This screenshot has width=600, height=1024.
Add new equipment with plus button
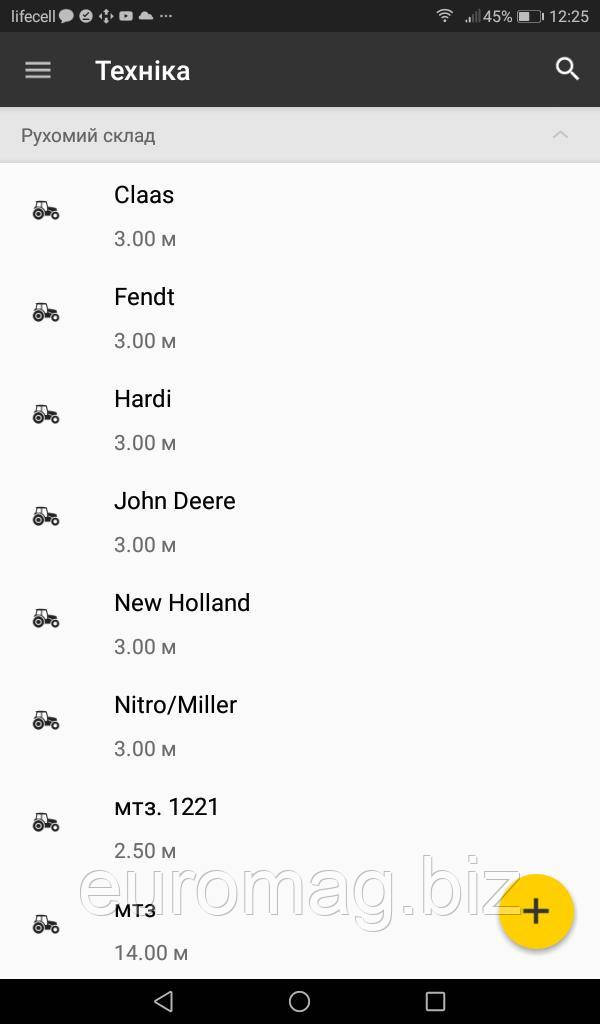pyautogui.click(x=536, y=911)
